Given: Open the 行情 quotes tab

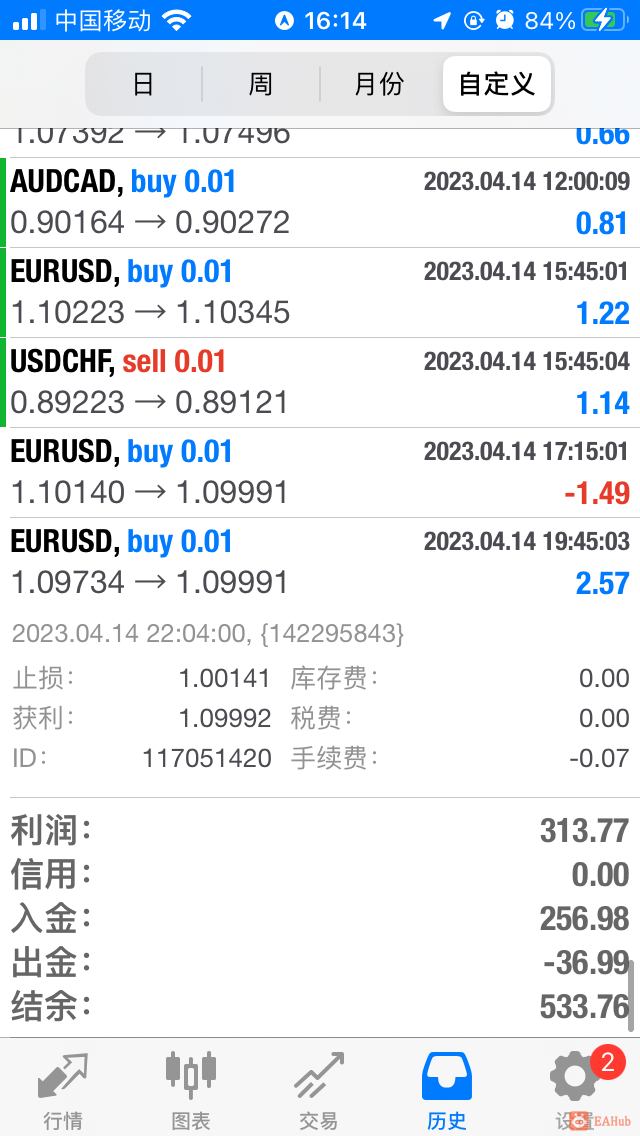Looking at the screenshot, I should (63, 1090).
